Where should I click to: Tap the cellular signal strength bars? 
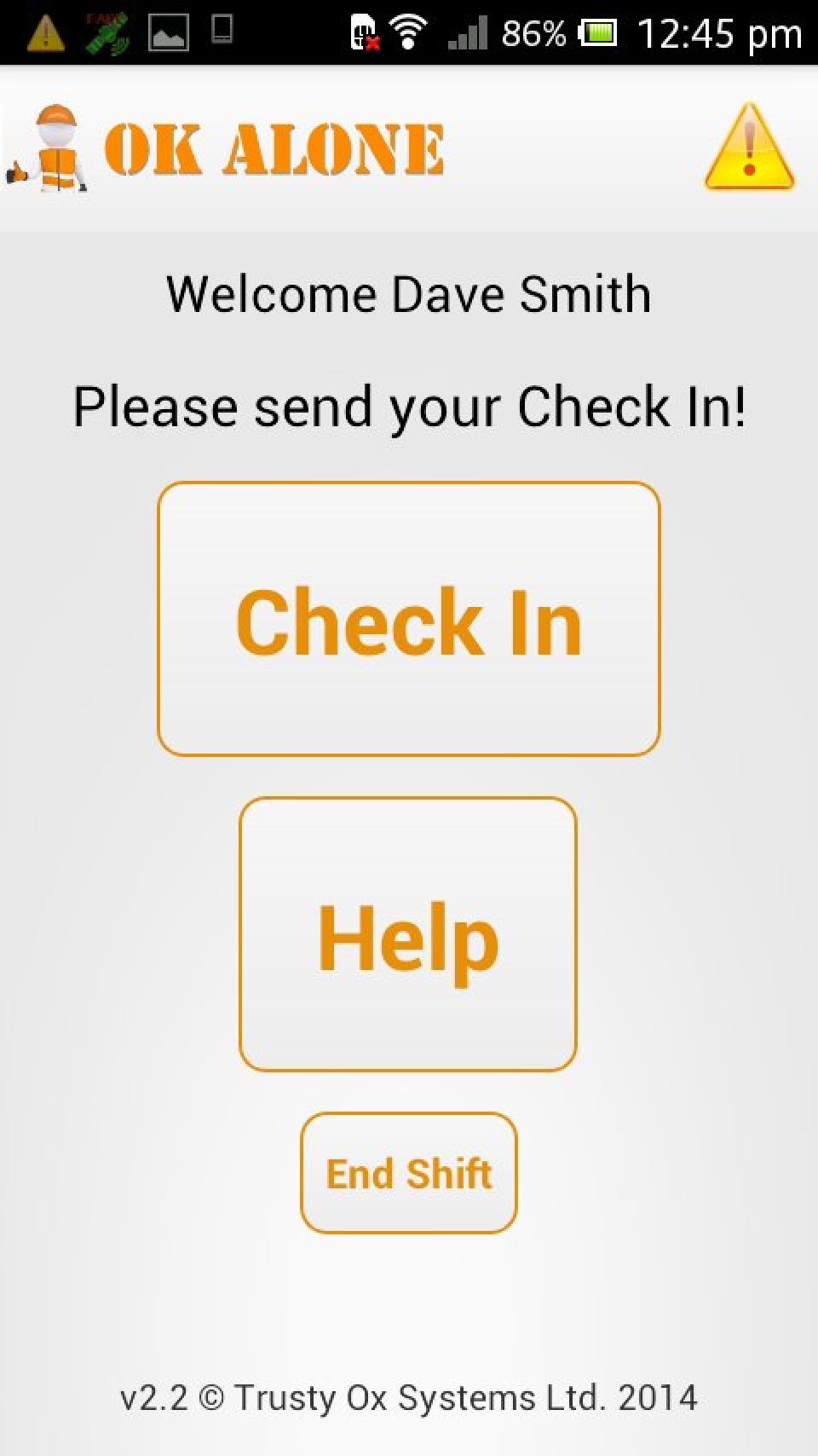tap(469, 36)
